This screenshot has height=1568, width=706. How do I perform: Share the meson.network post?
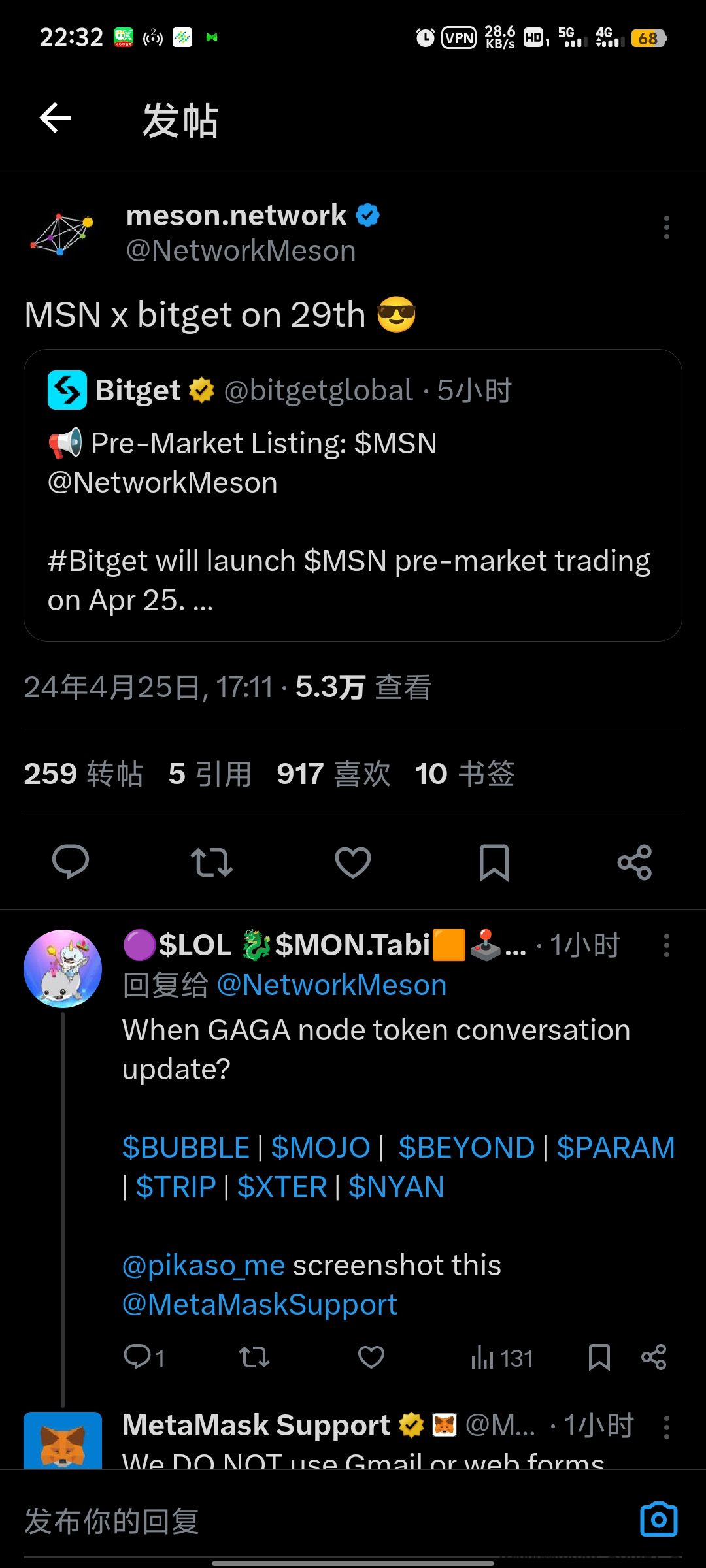[x=635, y=862]
